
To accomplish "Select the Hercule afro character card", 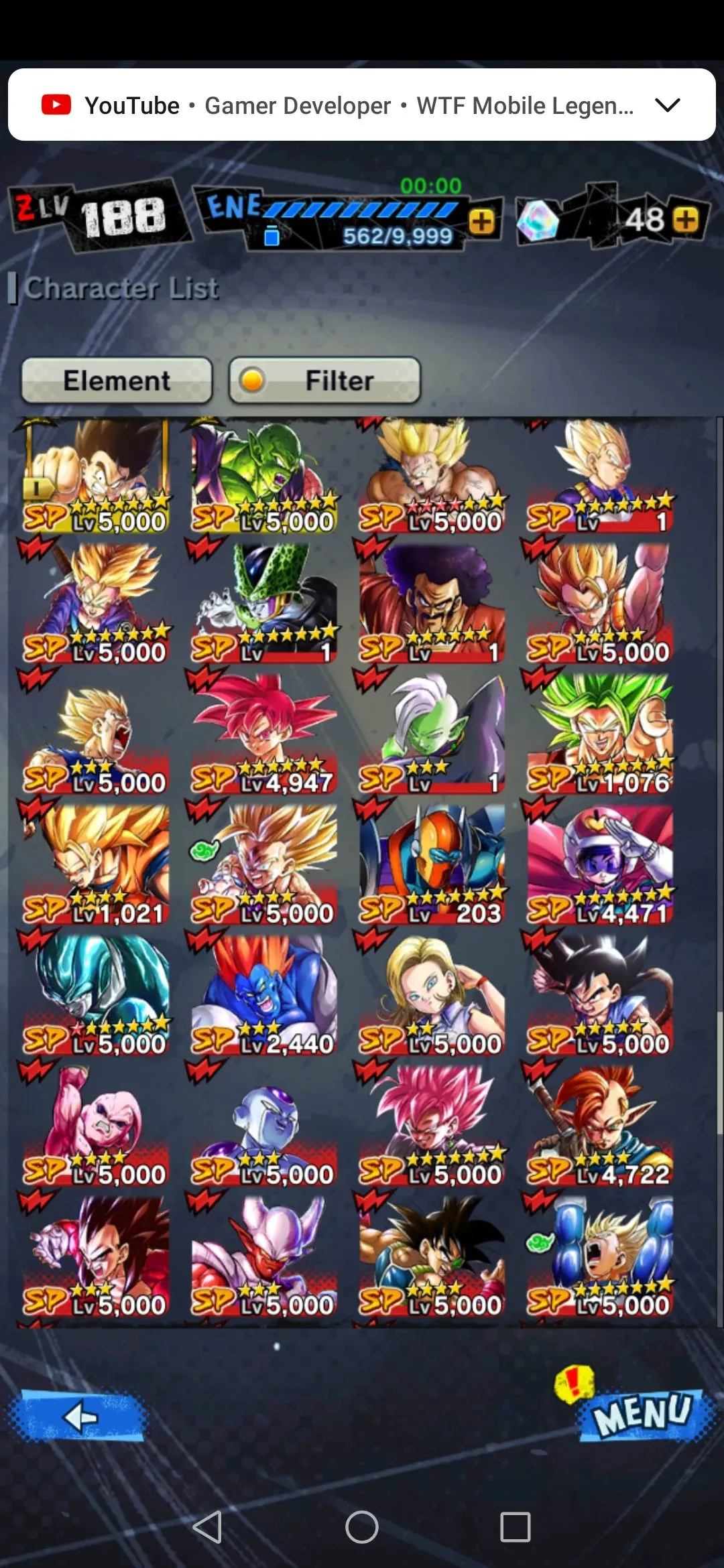I will (x=431, y=603).
